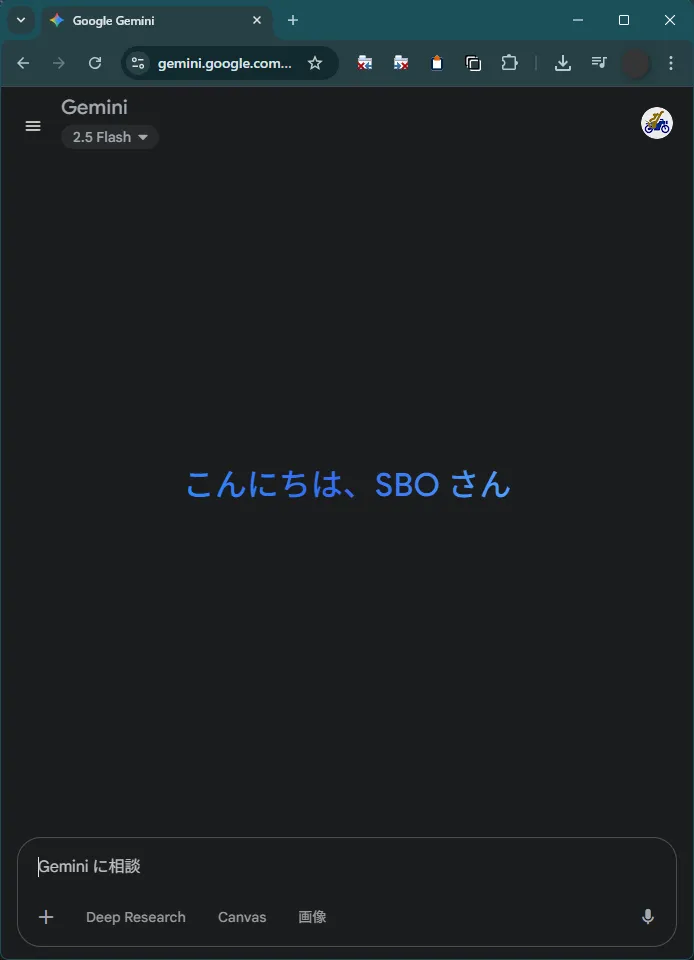
Task: Expand the 2.5 Flash model selector
Action: pos(110,137)
